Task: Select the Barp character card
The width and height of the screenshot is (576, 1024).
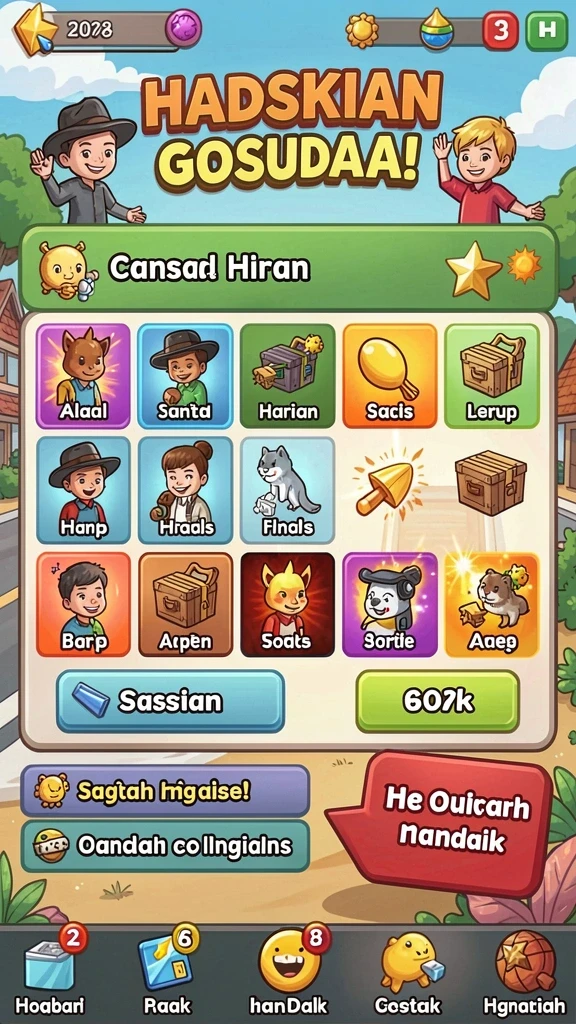Action: pos(83,604)
